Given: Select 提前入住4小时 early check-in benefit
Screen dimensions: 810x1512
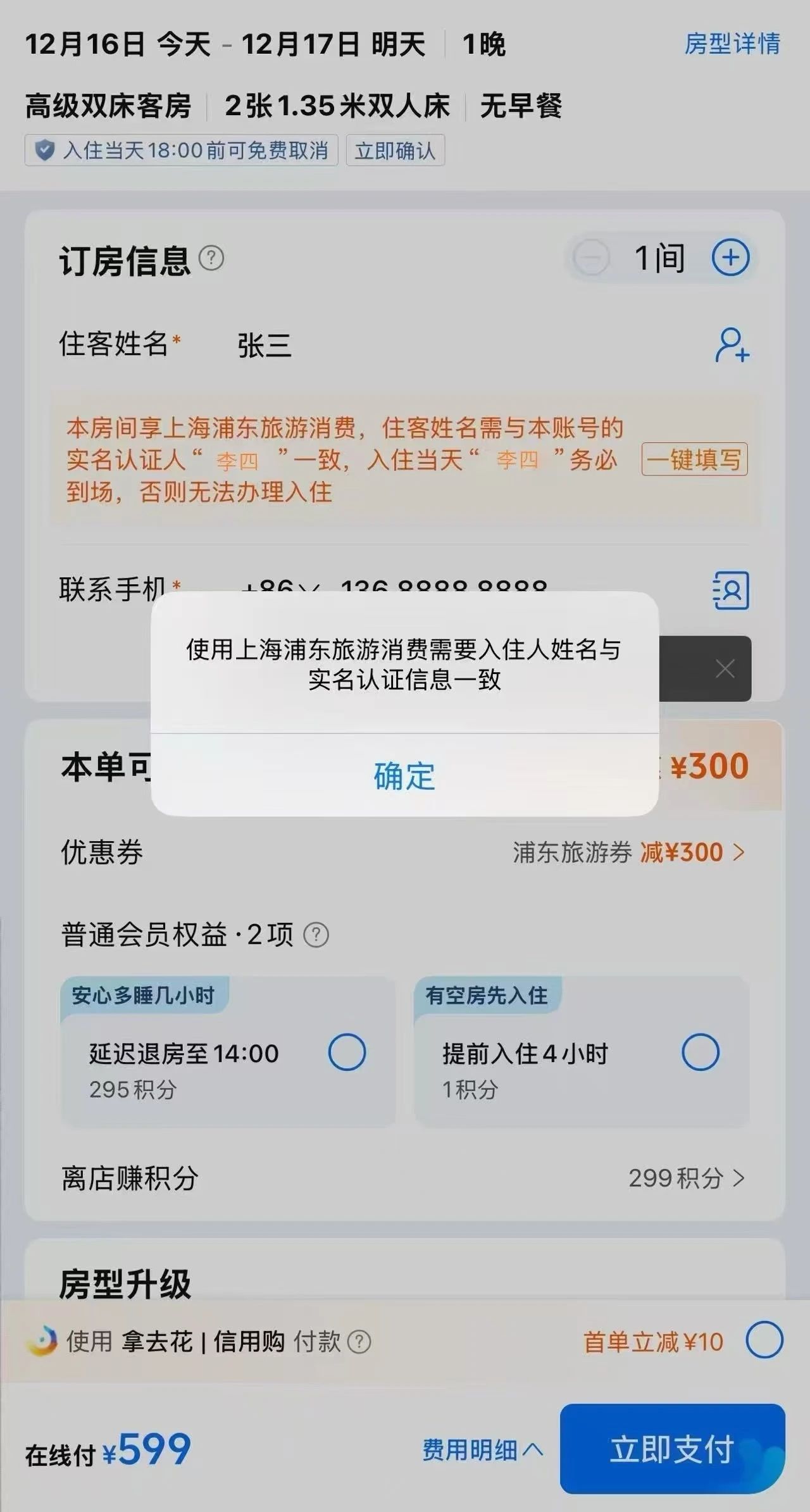Looking at the screenshot, I should [700, 1053].
